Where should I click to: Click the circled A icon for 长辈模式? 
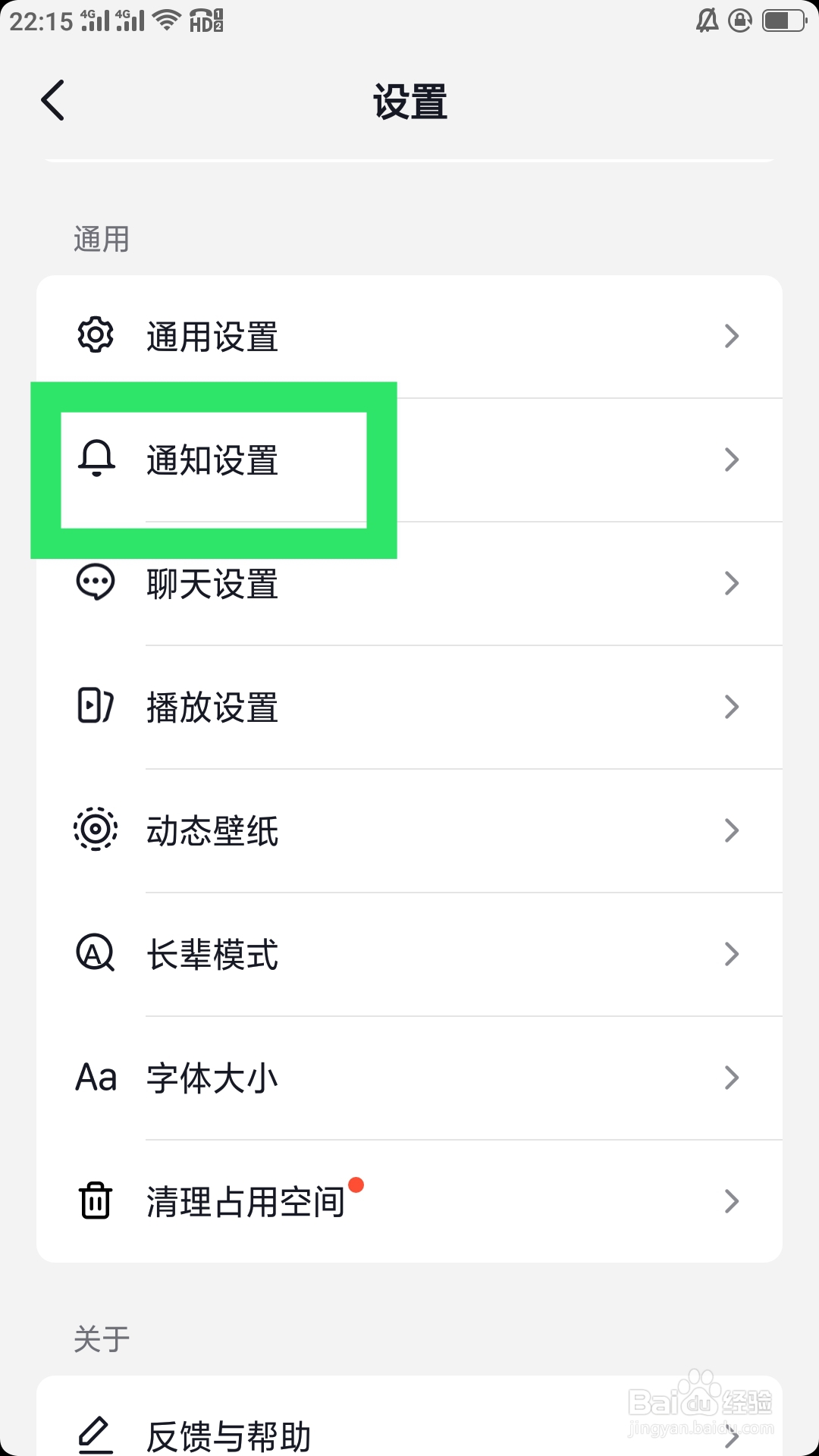[95, 954]
